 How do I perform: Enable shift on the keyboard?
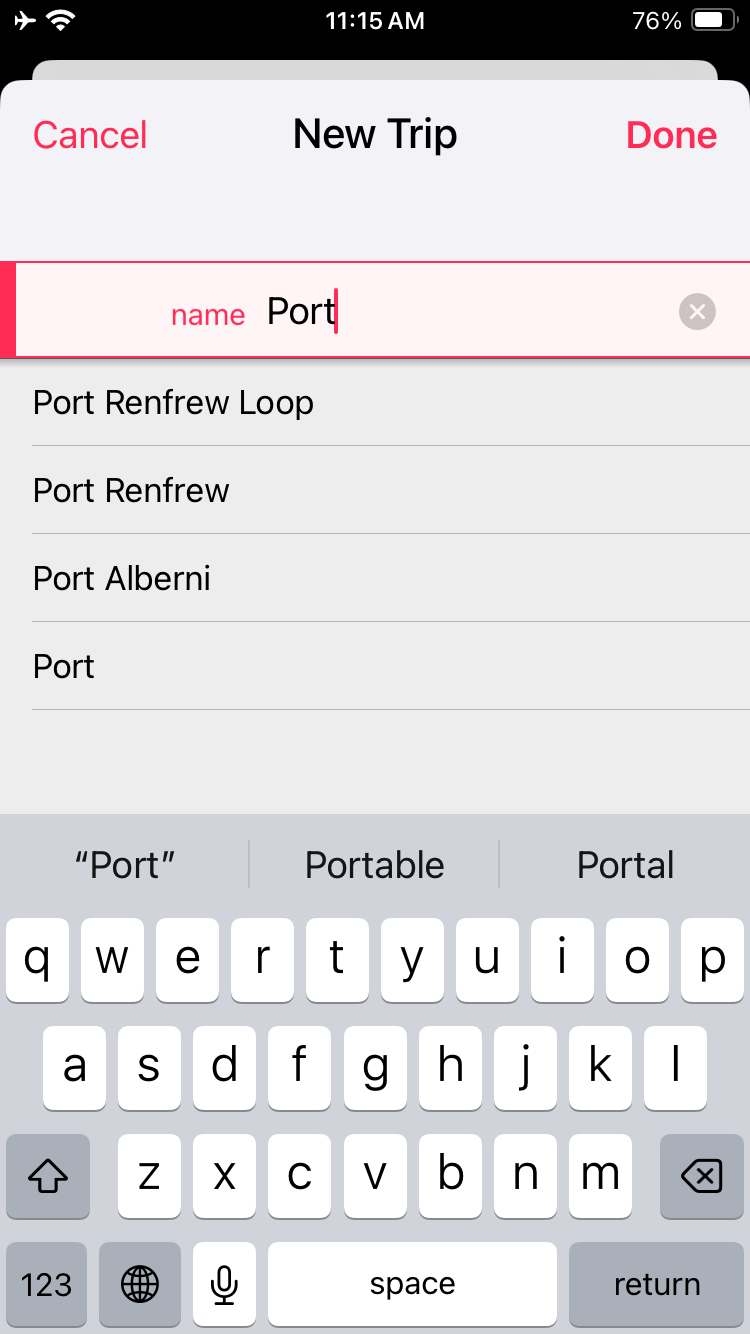[48, 1177]
